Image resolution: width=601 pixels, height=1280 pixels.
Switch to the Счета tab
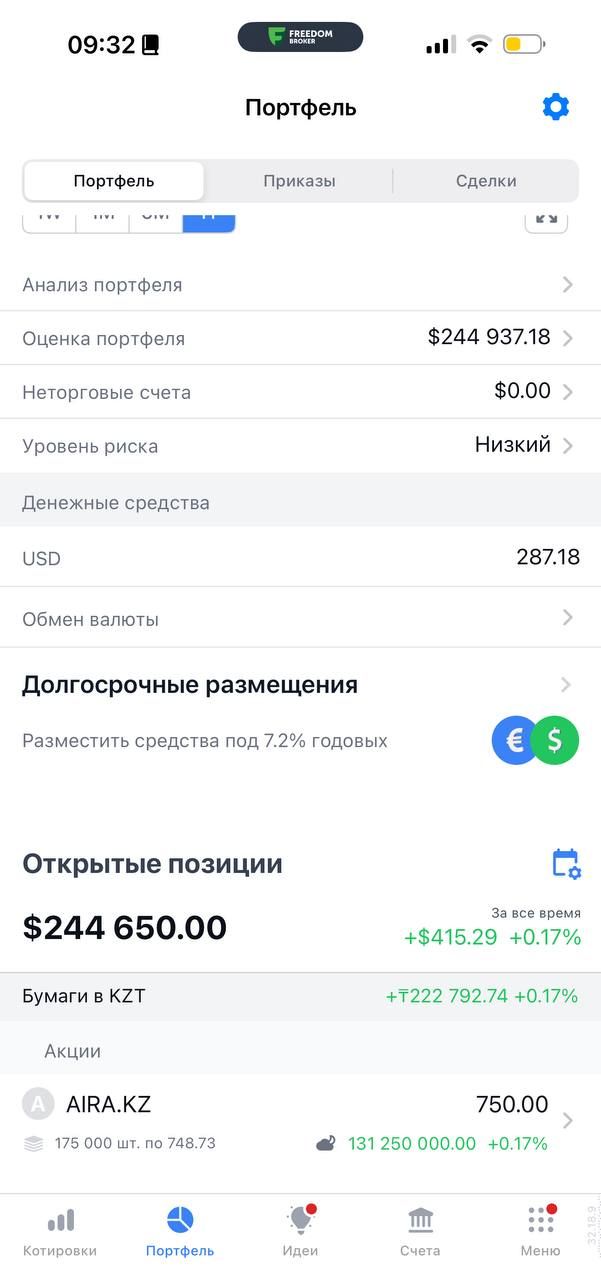[420, 1231]
